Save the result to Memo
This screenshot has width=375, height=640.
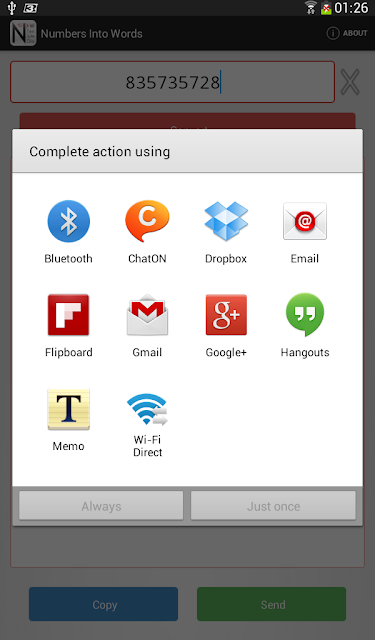tap(69, 420)
